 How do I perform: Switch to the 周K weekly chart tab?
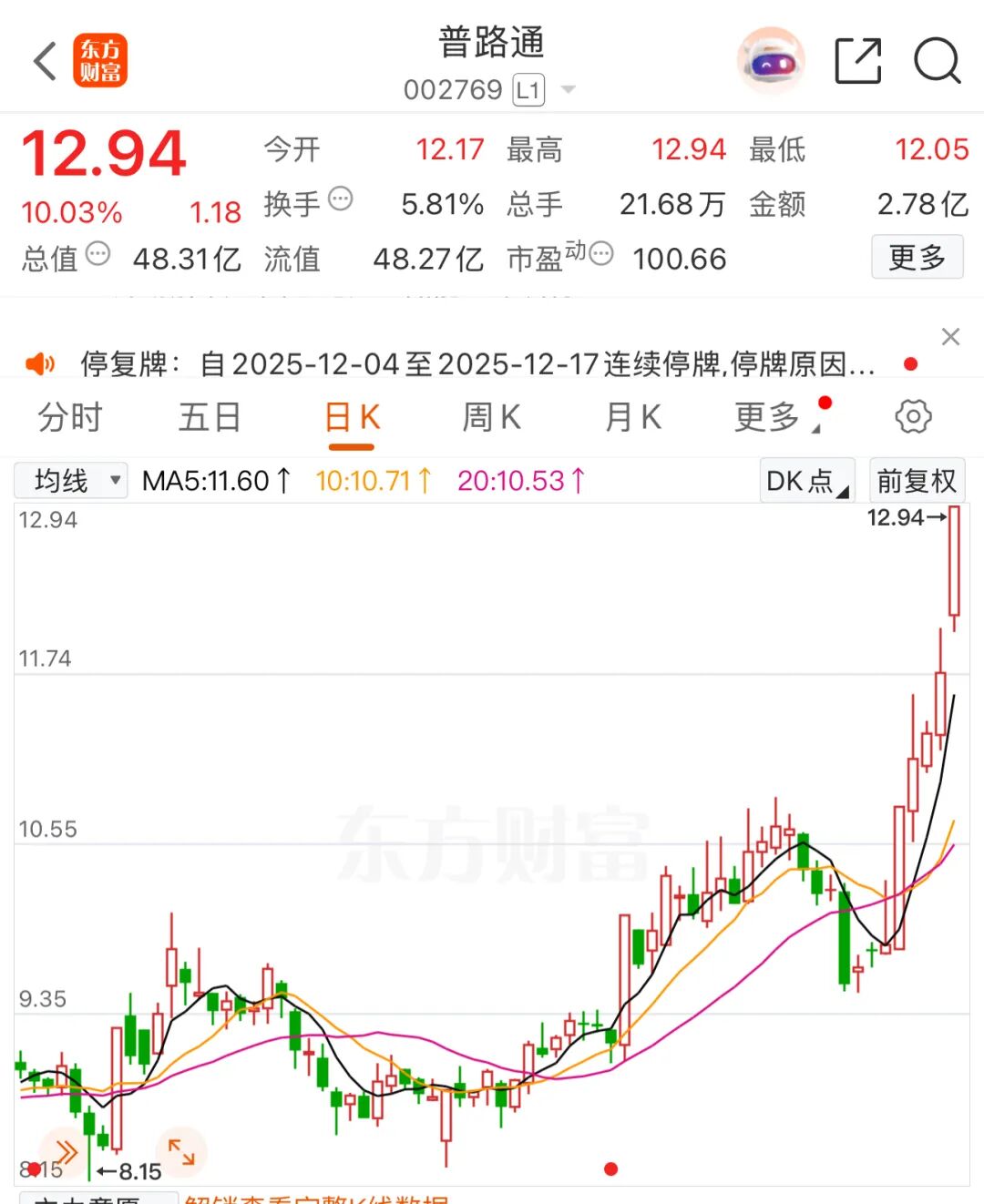490,416
